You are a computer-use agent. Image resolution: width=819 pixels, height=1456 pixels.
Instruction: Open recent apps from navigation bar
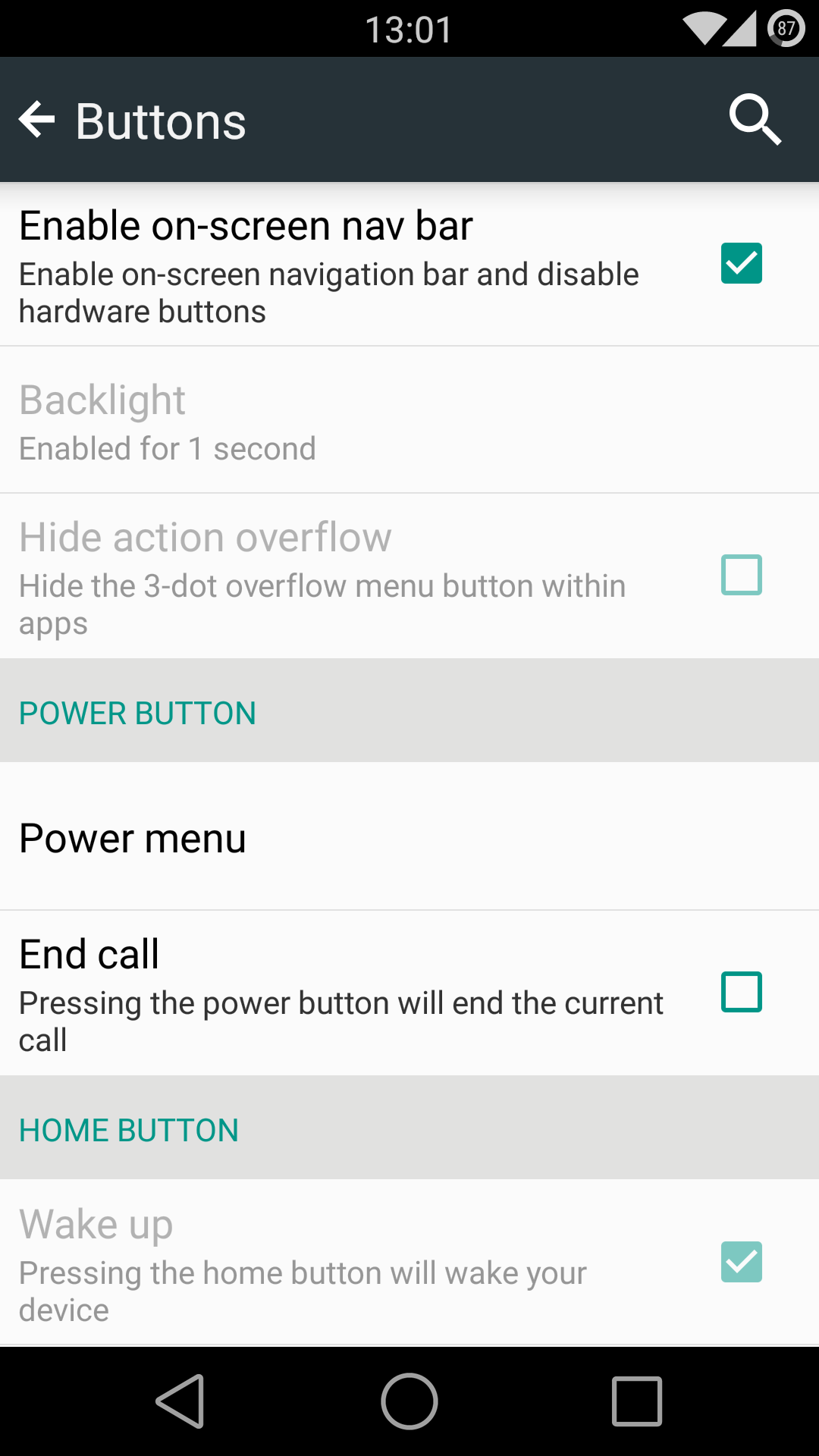[x=637, y=1401]
